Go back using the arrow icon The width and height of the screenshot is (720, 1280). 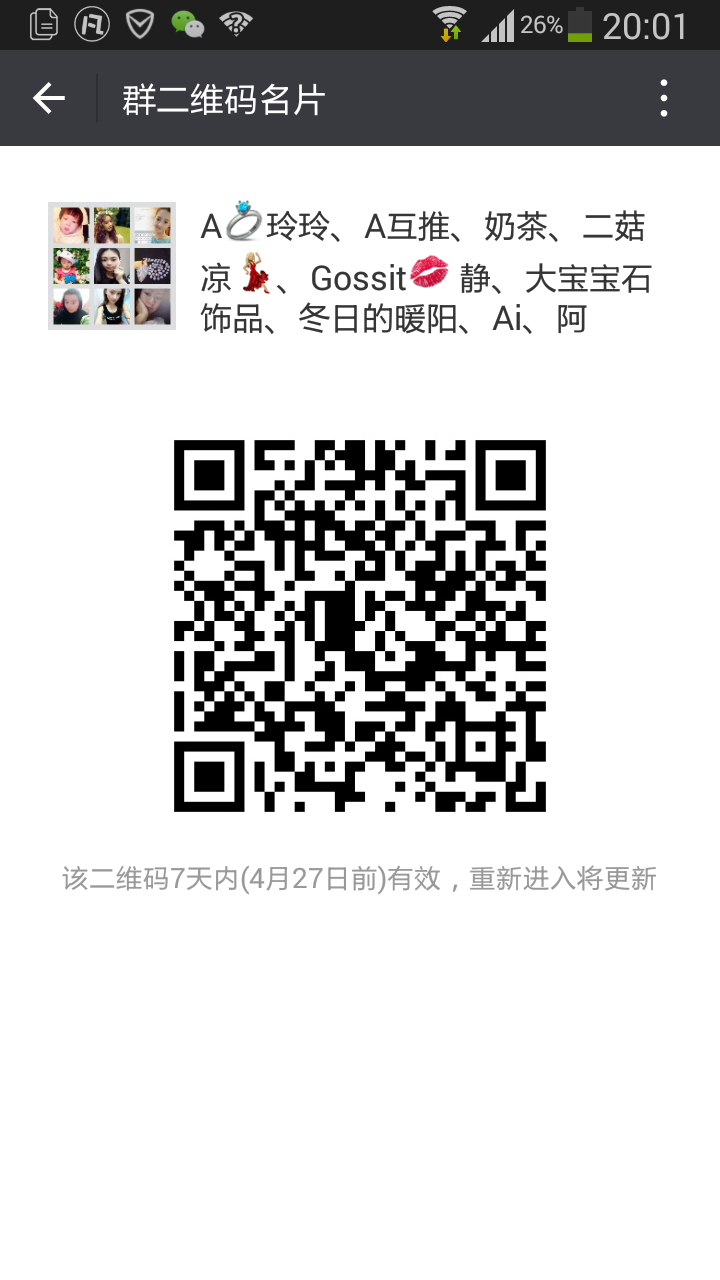click(48, 98)
